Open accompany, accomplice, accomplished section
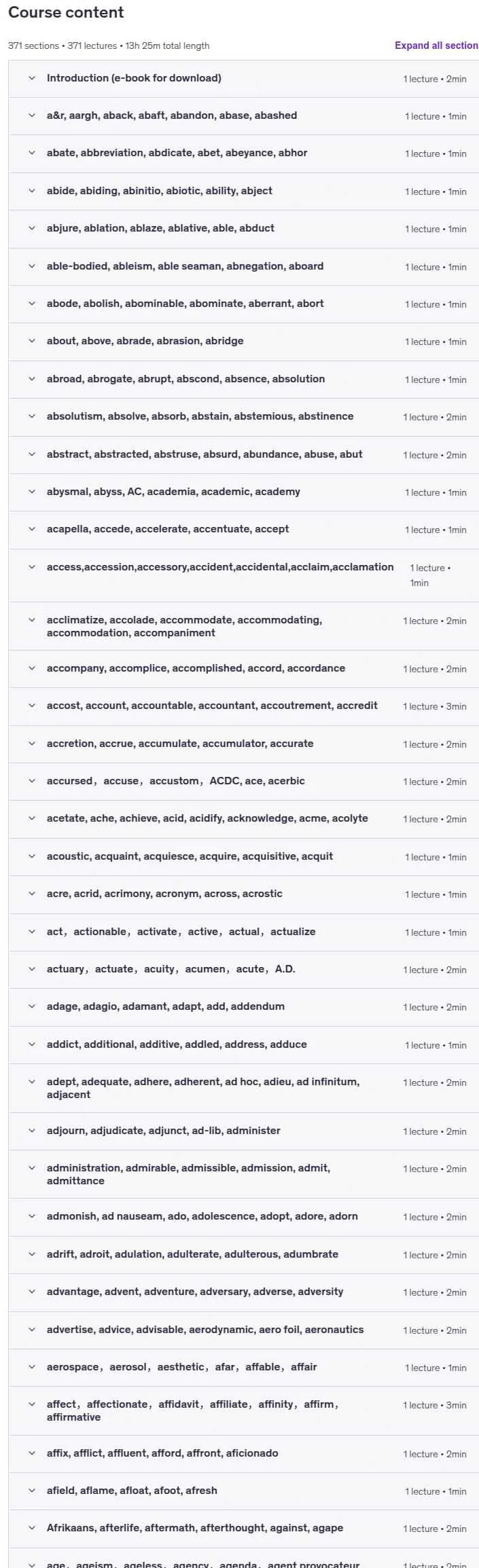479x1568 pixels. 243,669
